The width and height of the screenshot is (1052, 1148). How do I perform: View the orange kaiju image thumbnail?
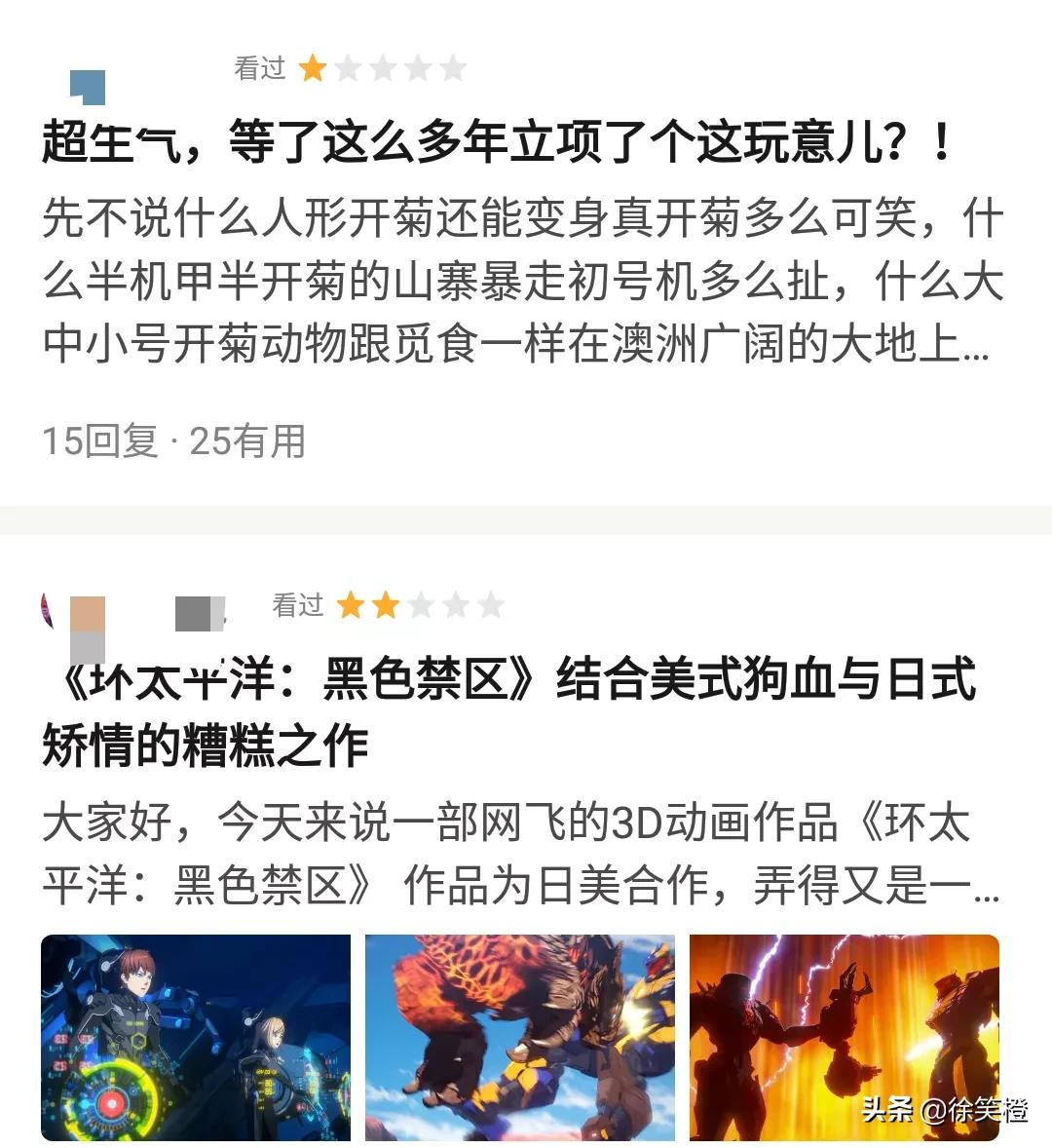tap(519, 1037)
